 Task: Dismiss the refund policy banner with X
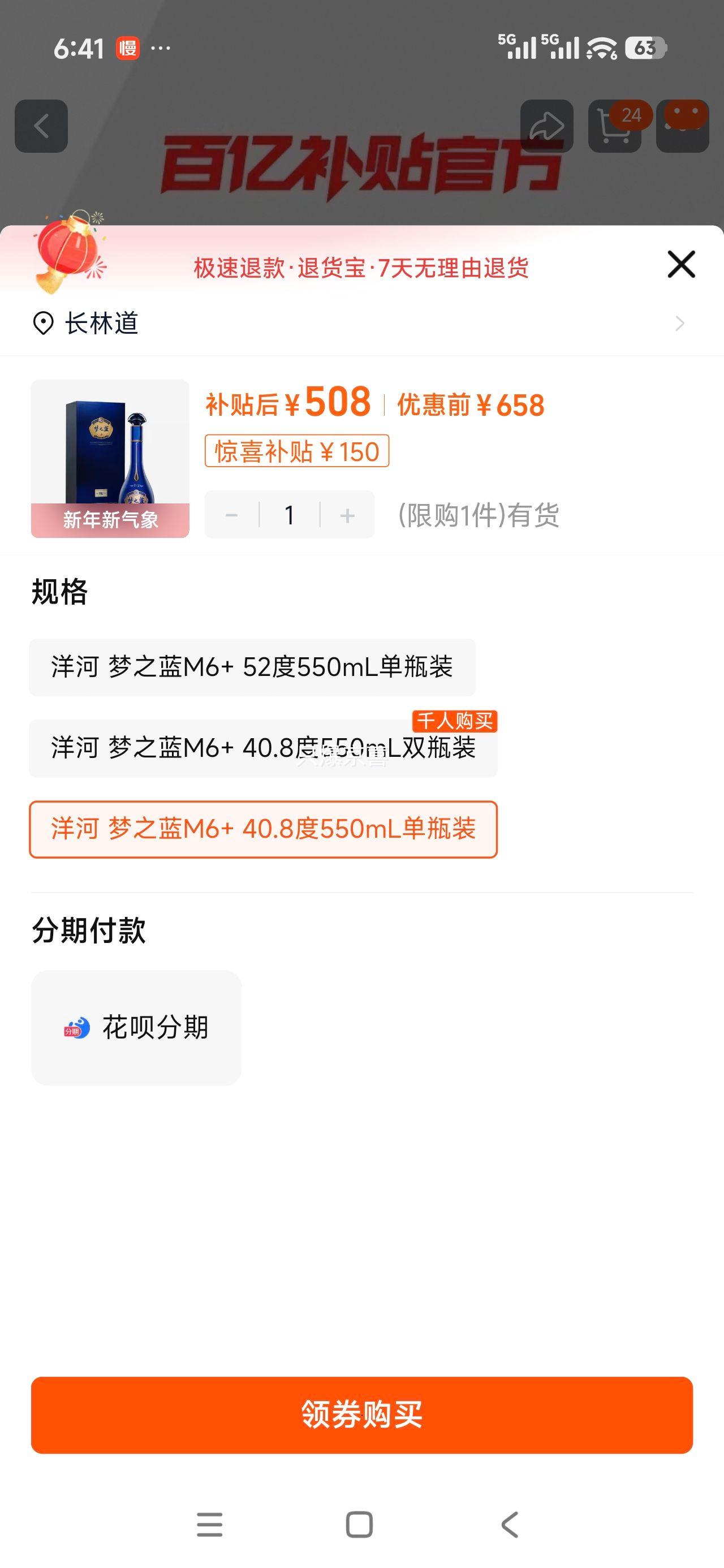(x=680, y=264)
